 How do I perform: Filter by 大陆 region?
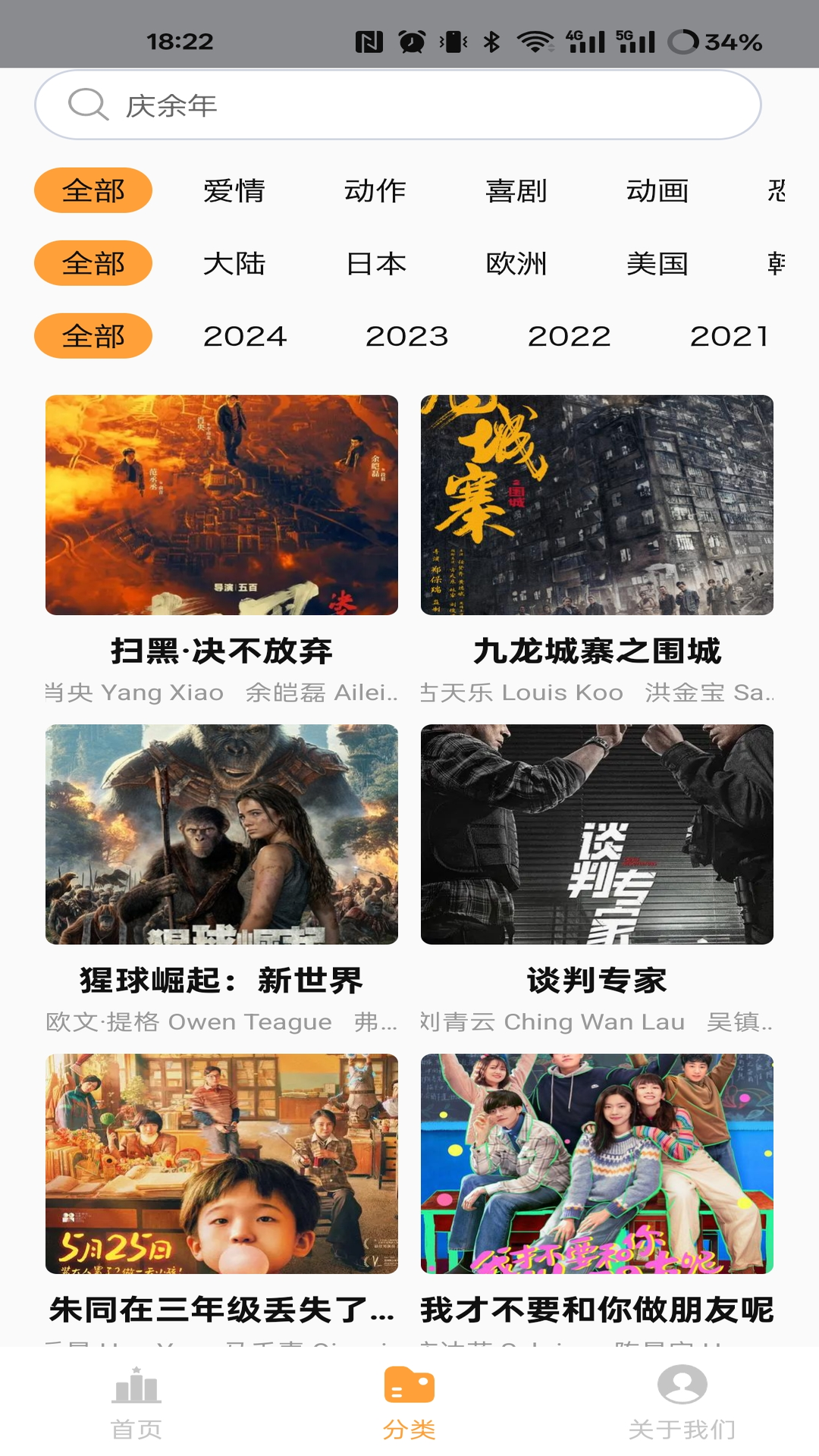point(234,264)
